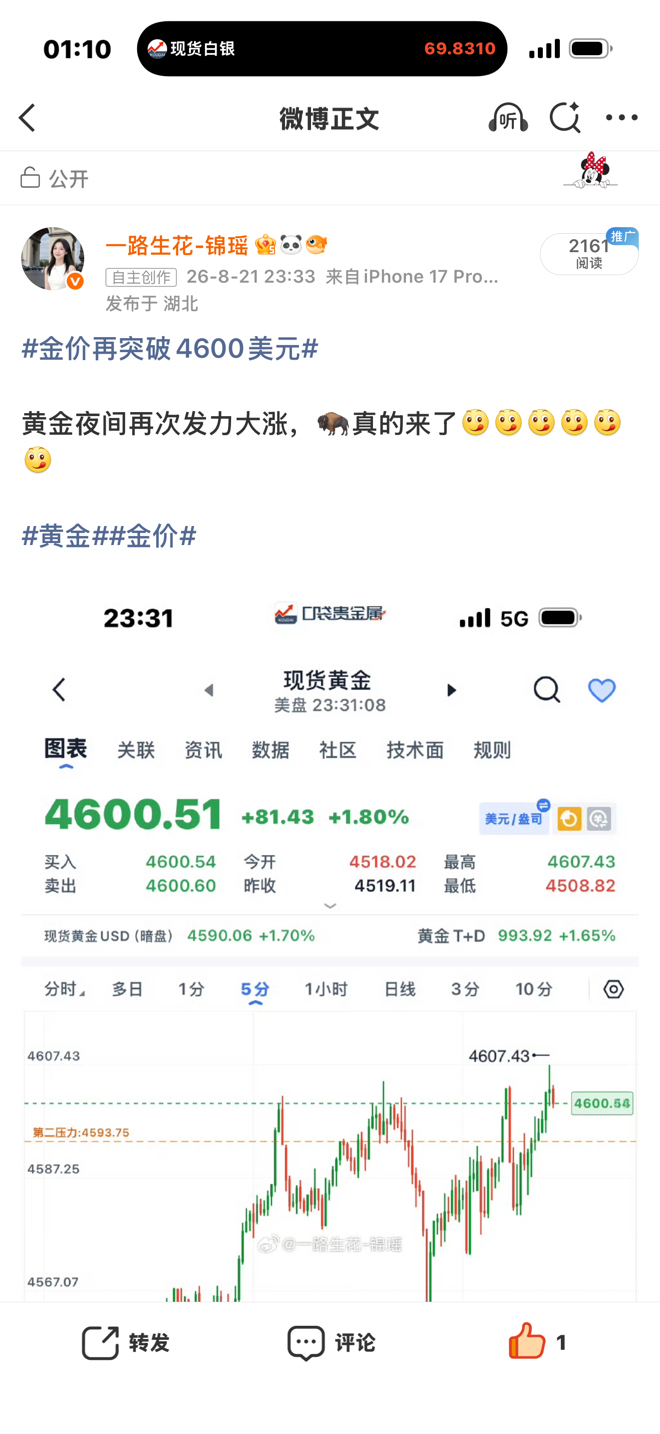This screenshot has height=1434, width=660.
Task: Tap the search icon in header
Action: (565, 118)
